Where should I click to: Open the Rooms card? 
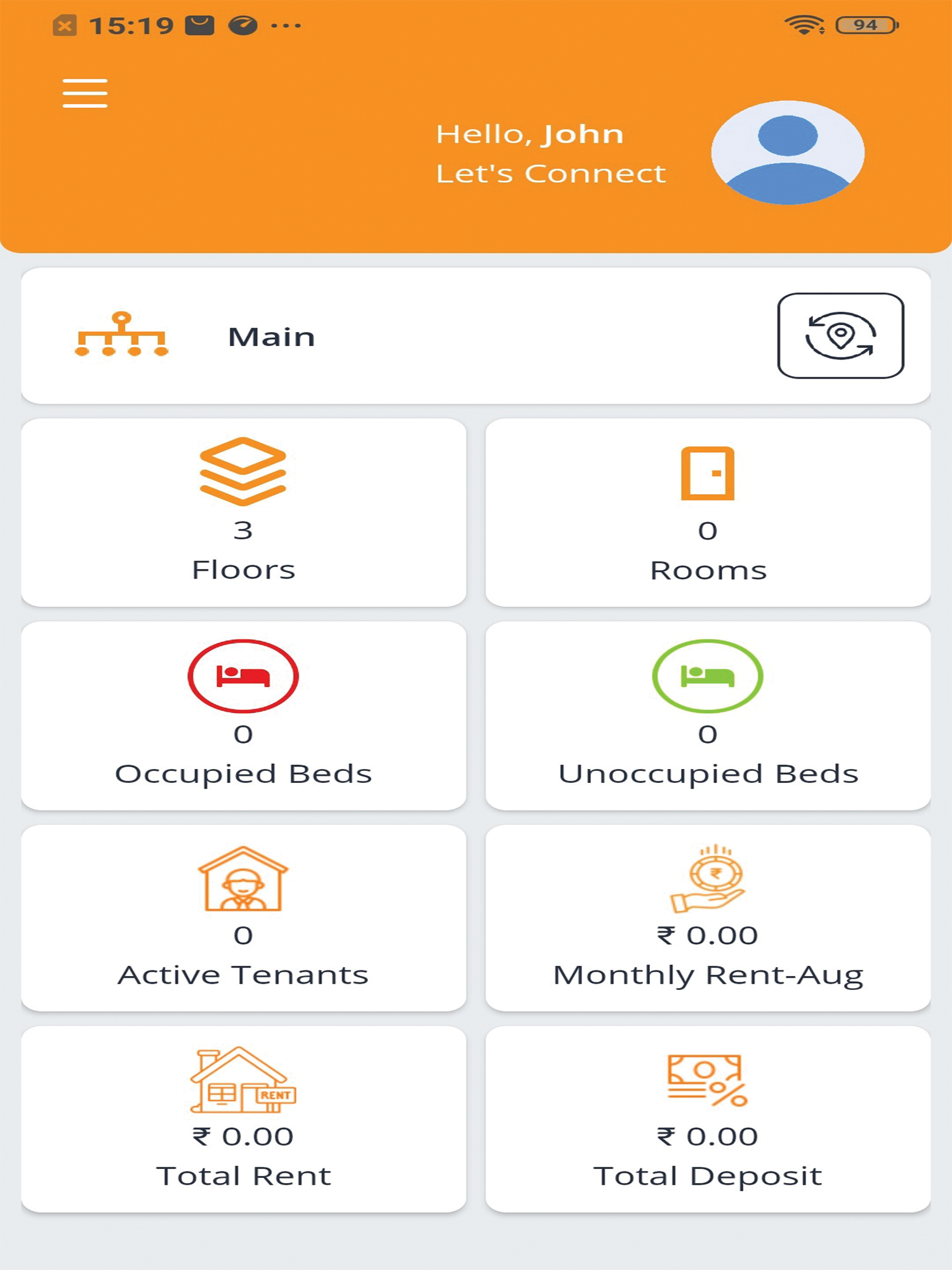click(708, 512)
